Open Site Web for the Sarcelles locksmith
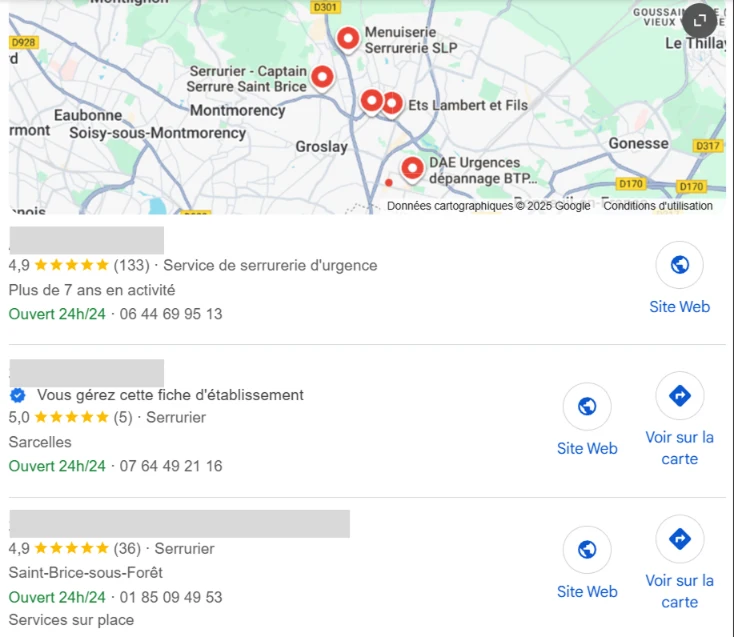Viewport: 734px width, 637px height. (587, 407)
